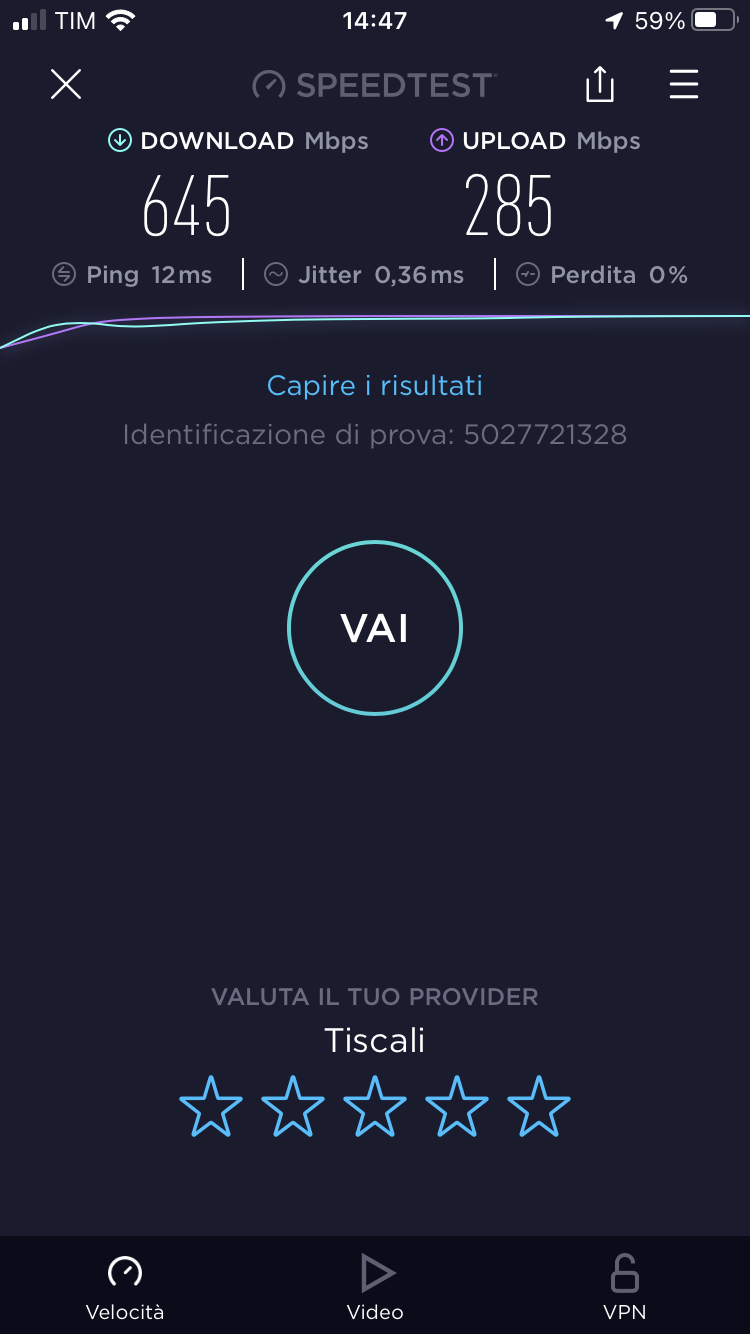The image size is (750, 1334).
Task: Rate Tiscali four stars
Action: point(457,1106)
